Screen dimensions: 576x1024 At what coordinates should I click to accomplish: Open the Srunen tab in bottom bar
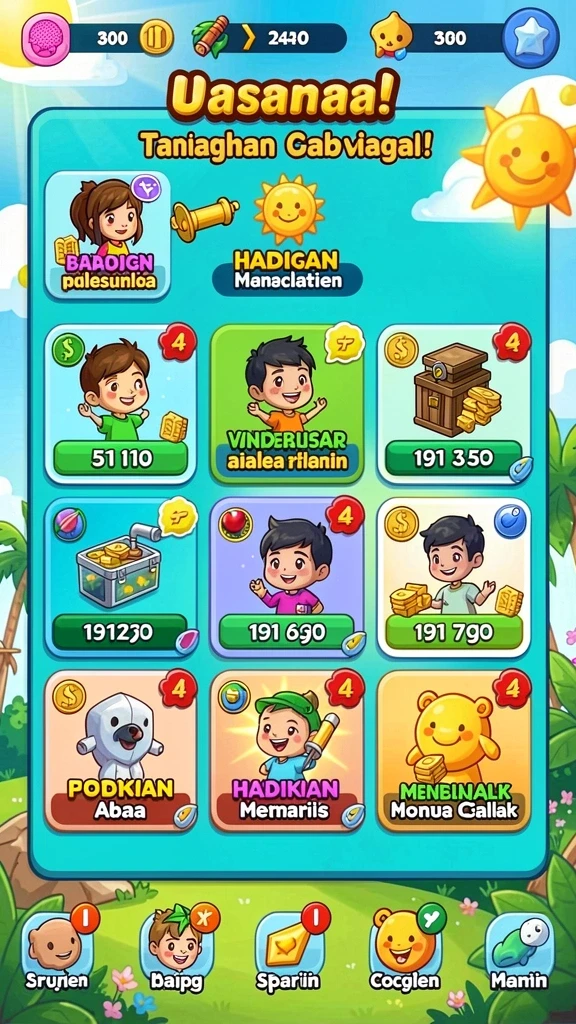point(58,952)
